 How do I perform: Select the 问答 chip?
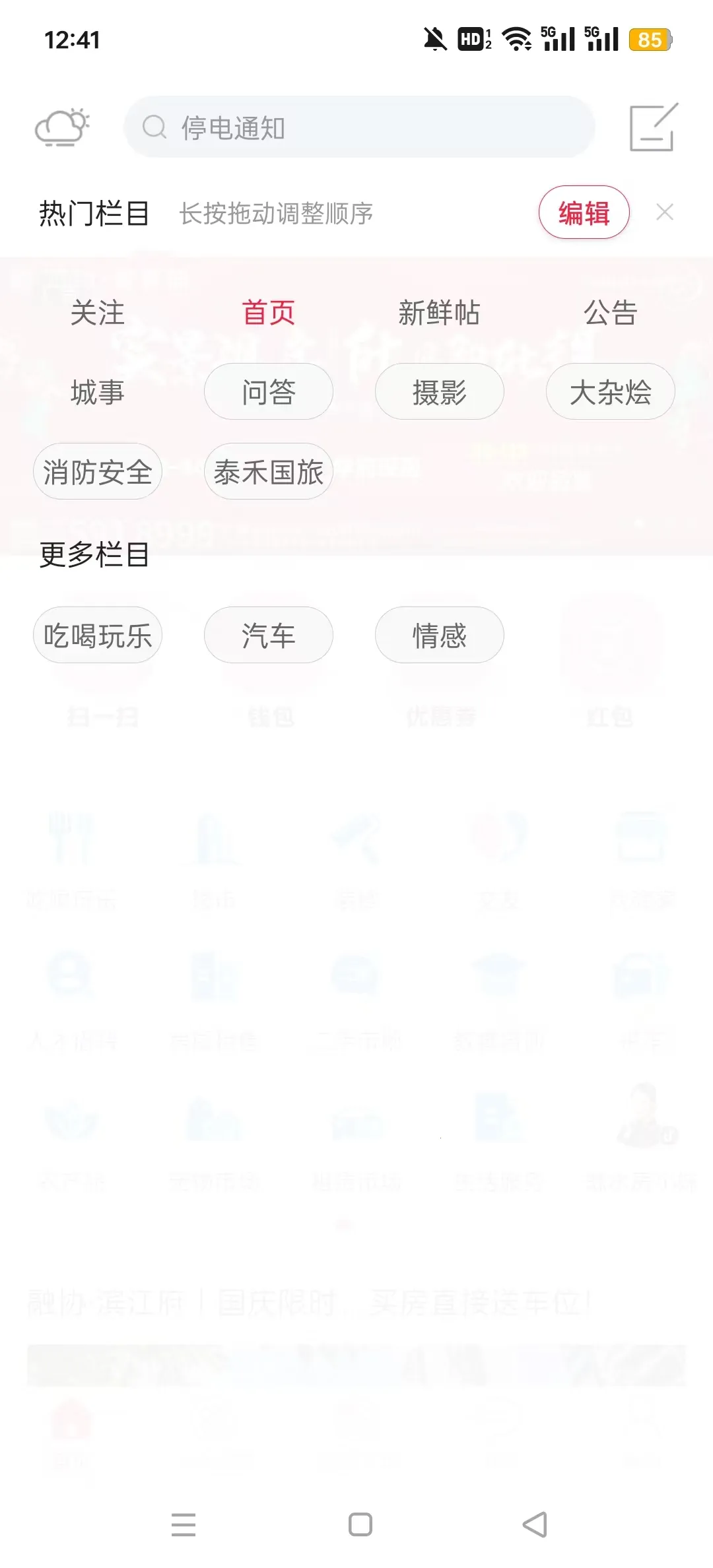coord(269,392)
